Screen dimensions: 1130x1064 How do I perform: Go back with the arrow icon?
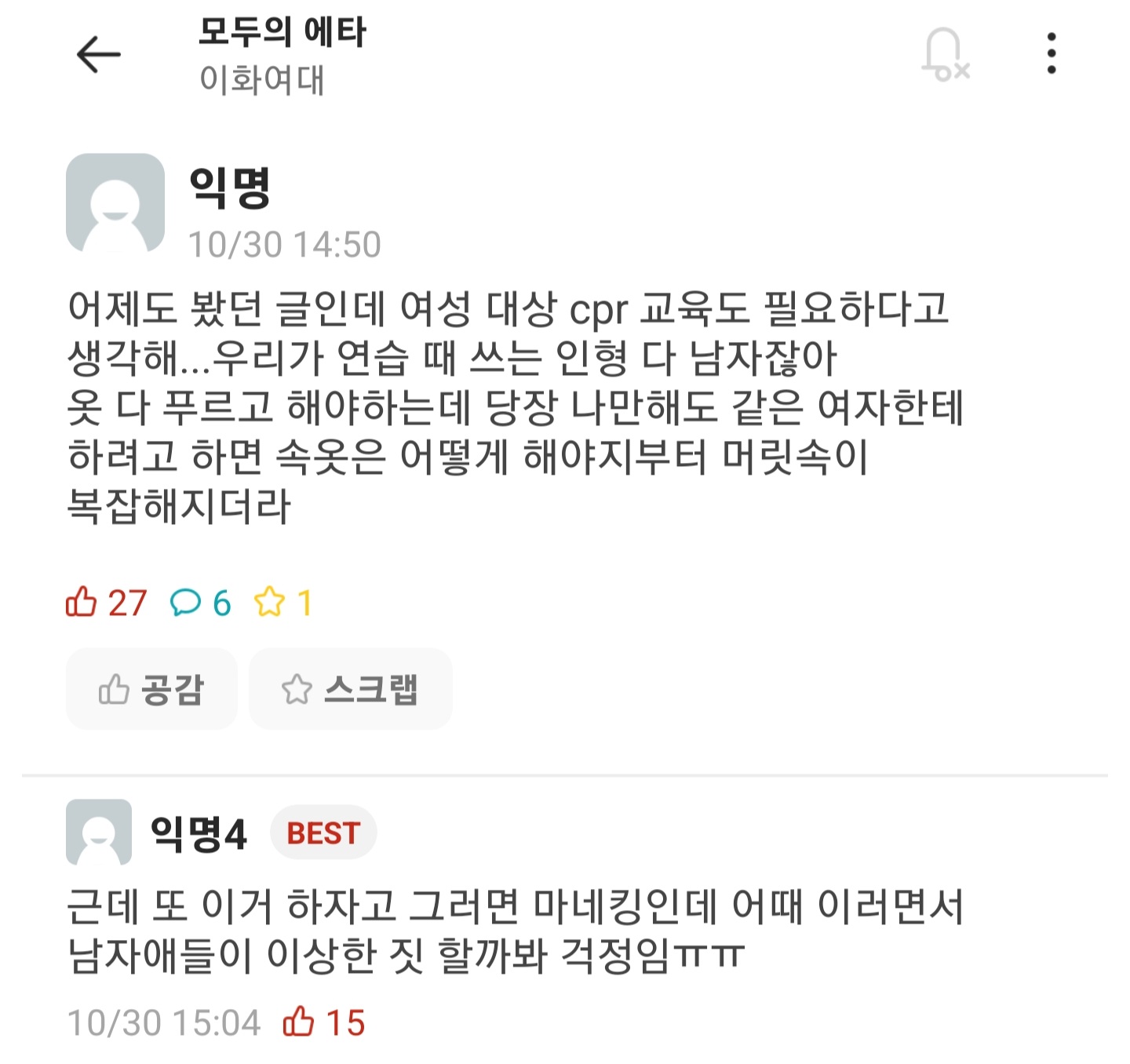pyautogui.click(x=99, y=55)
